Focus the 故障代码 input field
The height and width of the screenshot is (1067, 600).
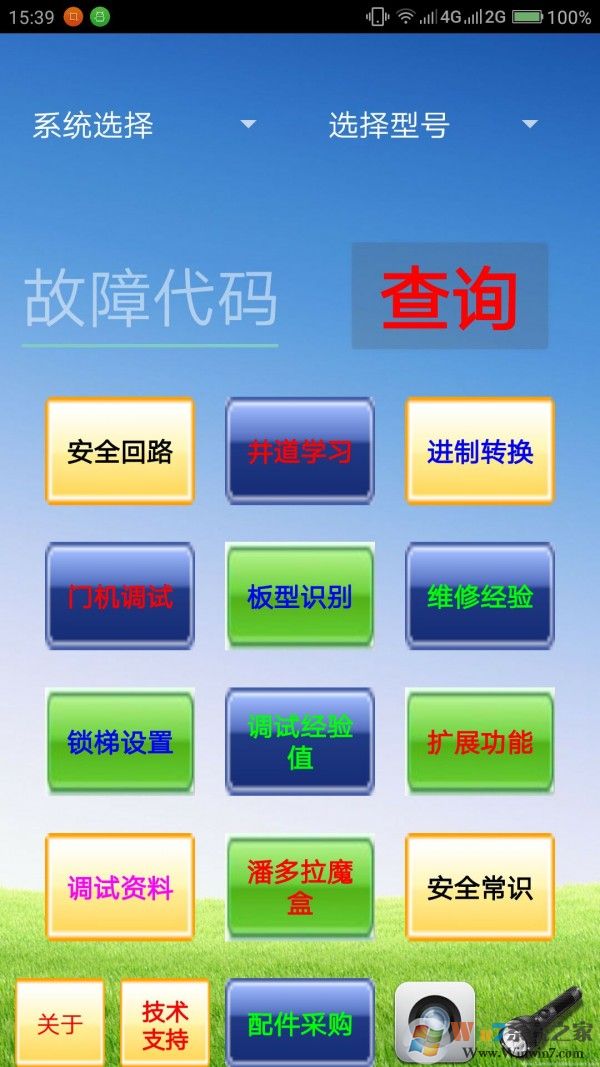[x=150, y=299]
